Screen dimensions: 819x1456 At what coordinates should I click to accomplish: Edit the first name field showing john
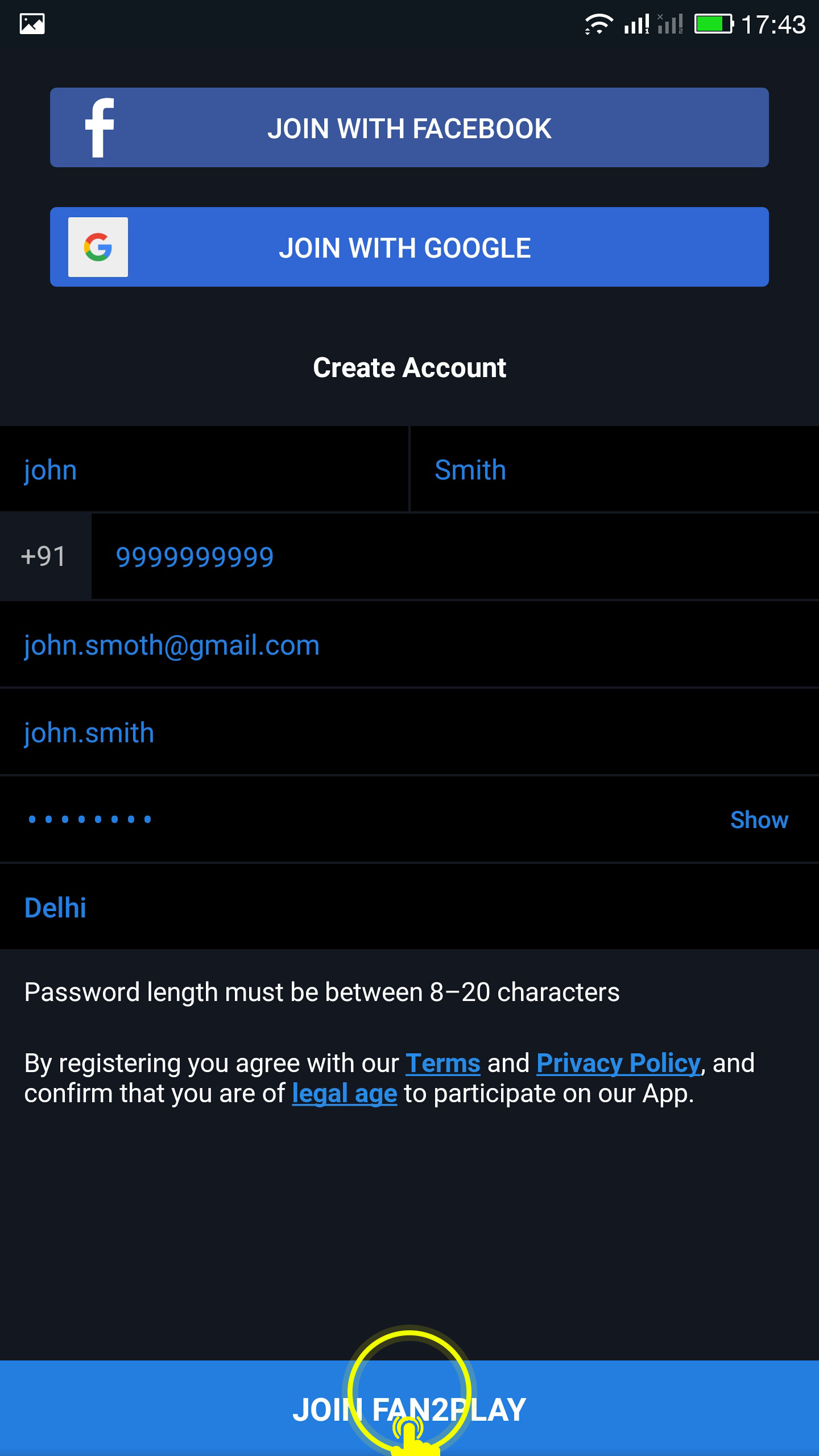pos(204,469)
